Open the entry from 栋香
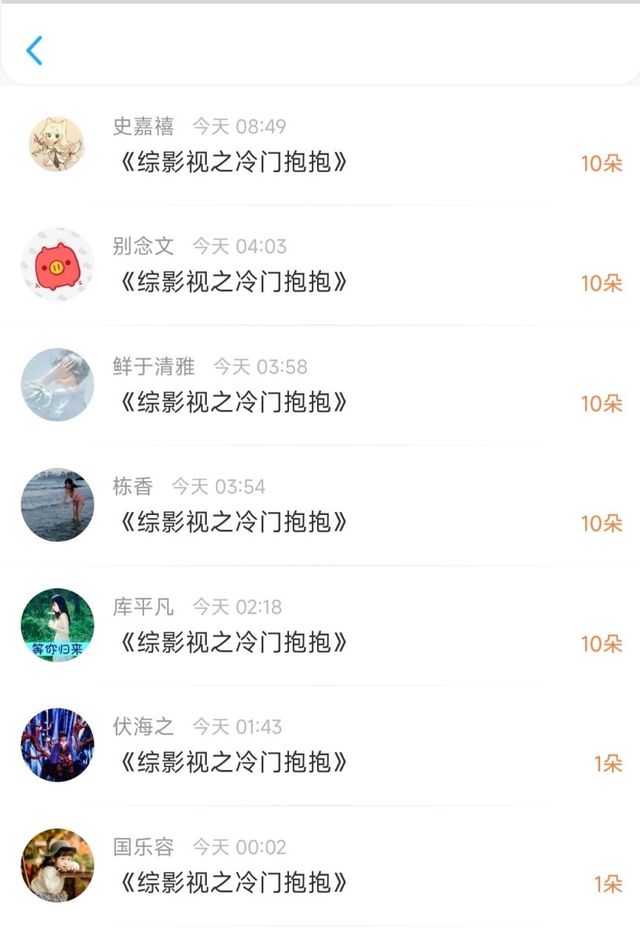 point(234,522)
